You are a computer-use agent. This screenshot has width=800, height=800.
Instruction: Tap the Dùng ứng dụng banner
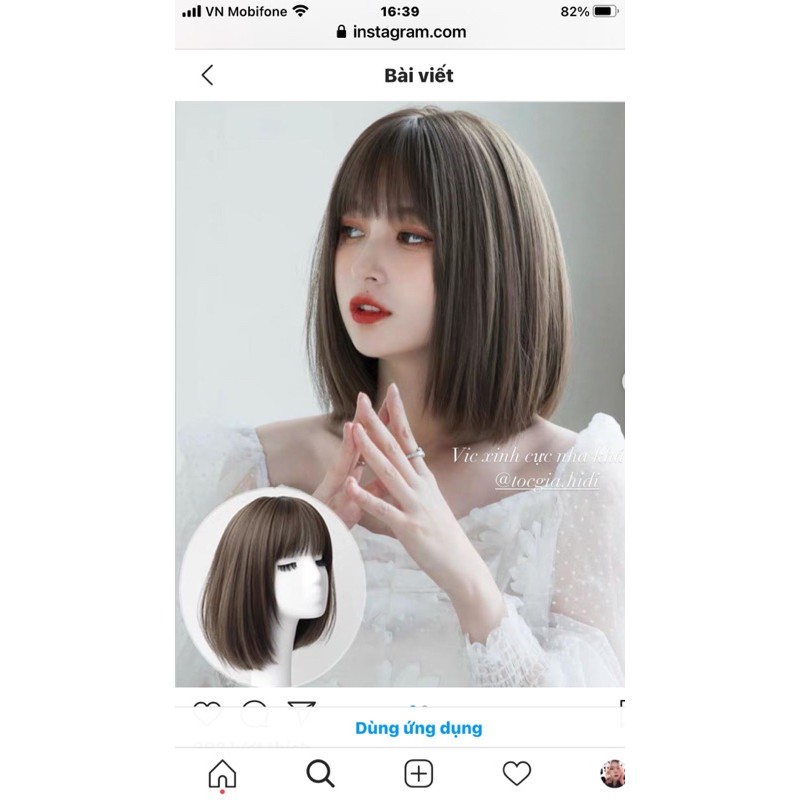click(418, 728)
